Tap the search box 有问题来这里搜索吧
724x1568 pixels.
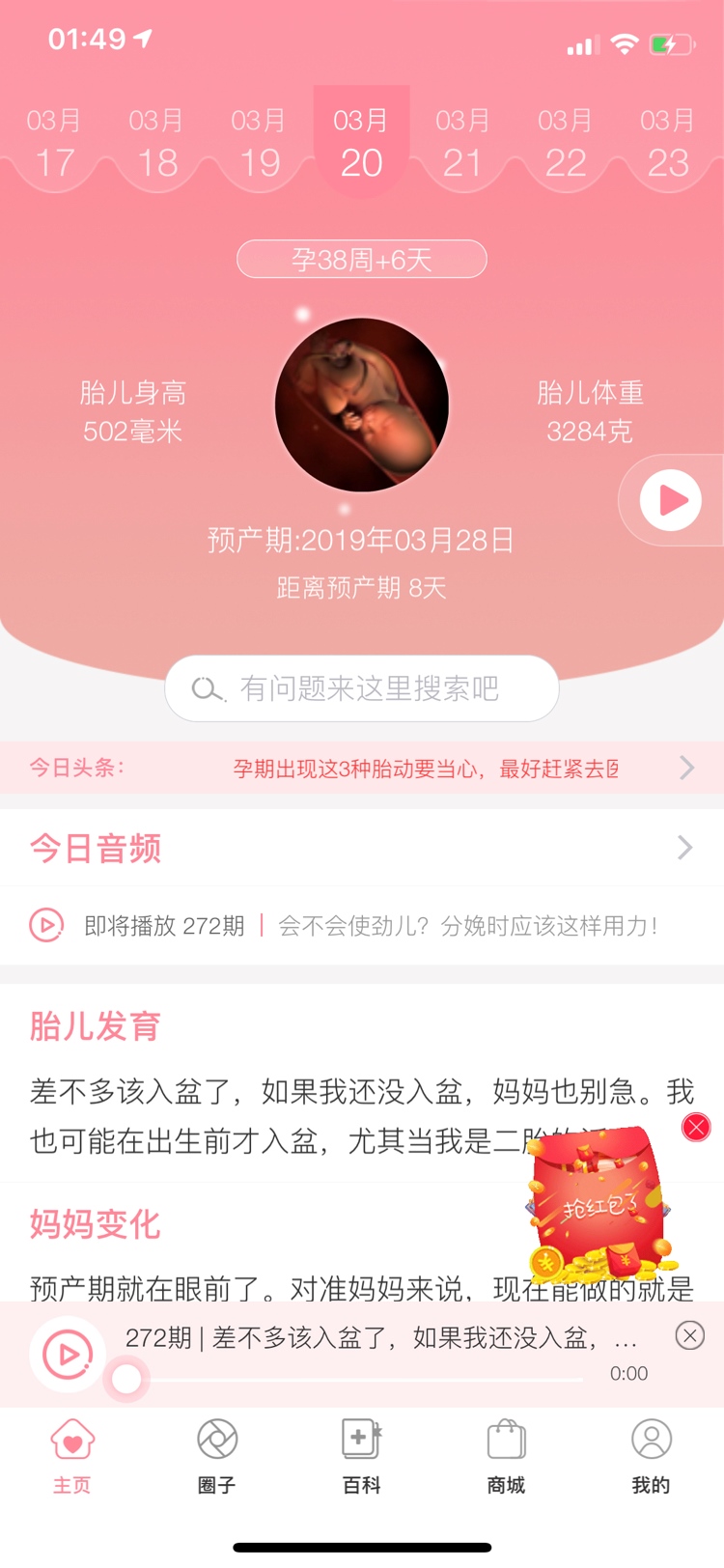pyautogui.click(x=362, y=688)
